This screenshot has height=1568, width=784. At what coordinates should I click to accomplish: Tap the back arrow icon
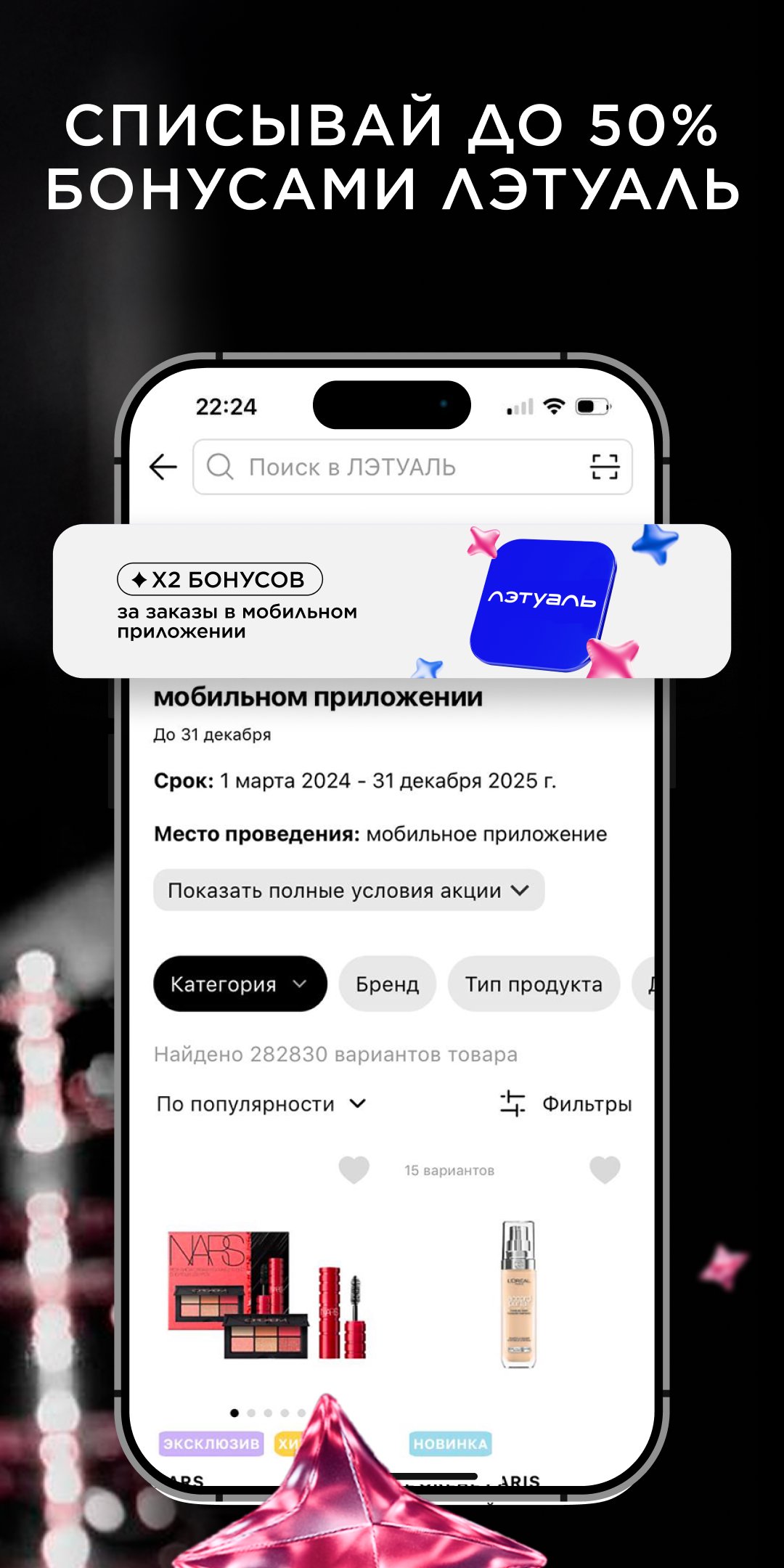(x=163, y=467)
